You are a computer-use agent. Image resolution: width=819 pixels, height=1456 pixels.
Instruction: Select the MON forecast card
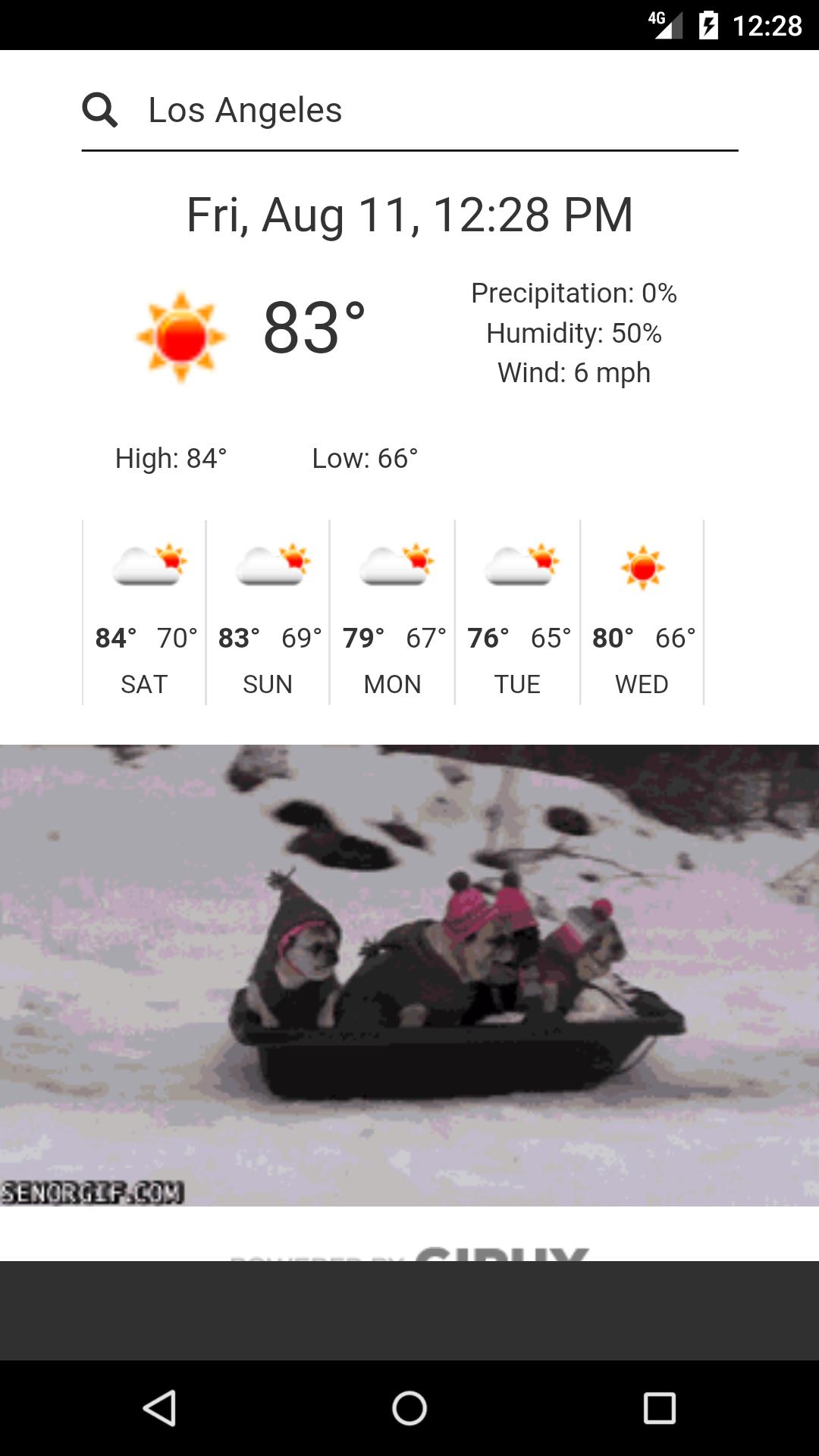point(392,613)
